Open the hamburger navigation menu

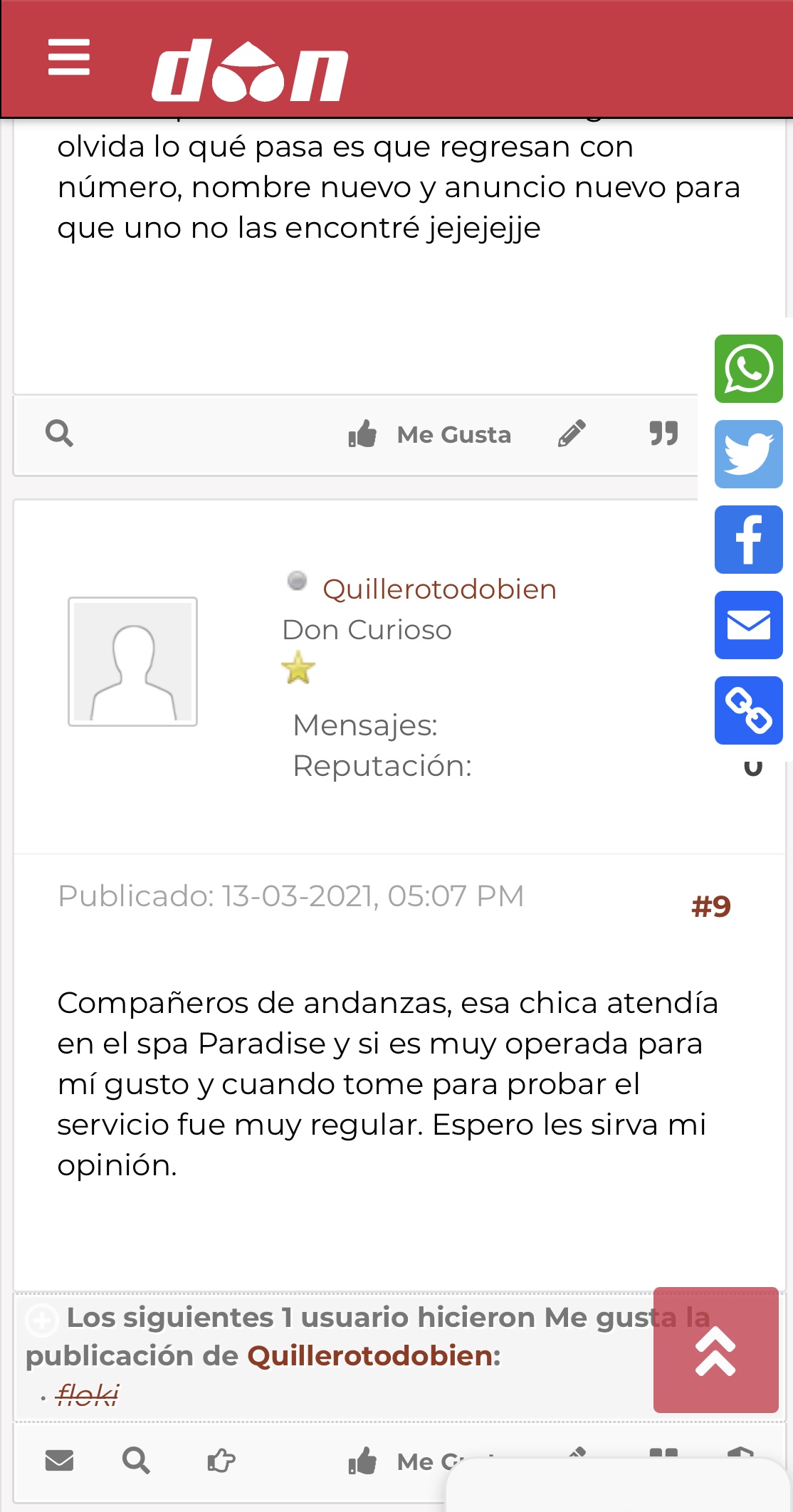point(69,57)
